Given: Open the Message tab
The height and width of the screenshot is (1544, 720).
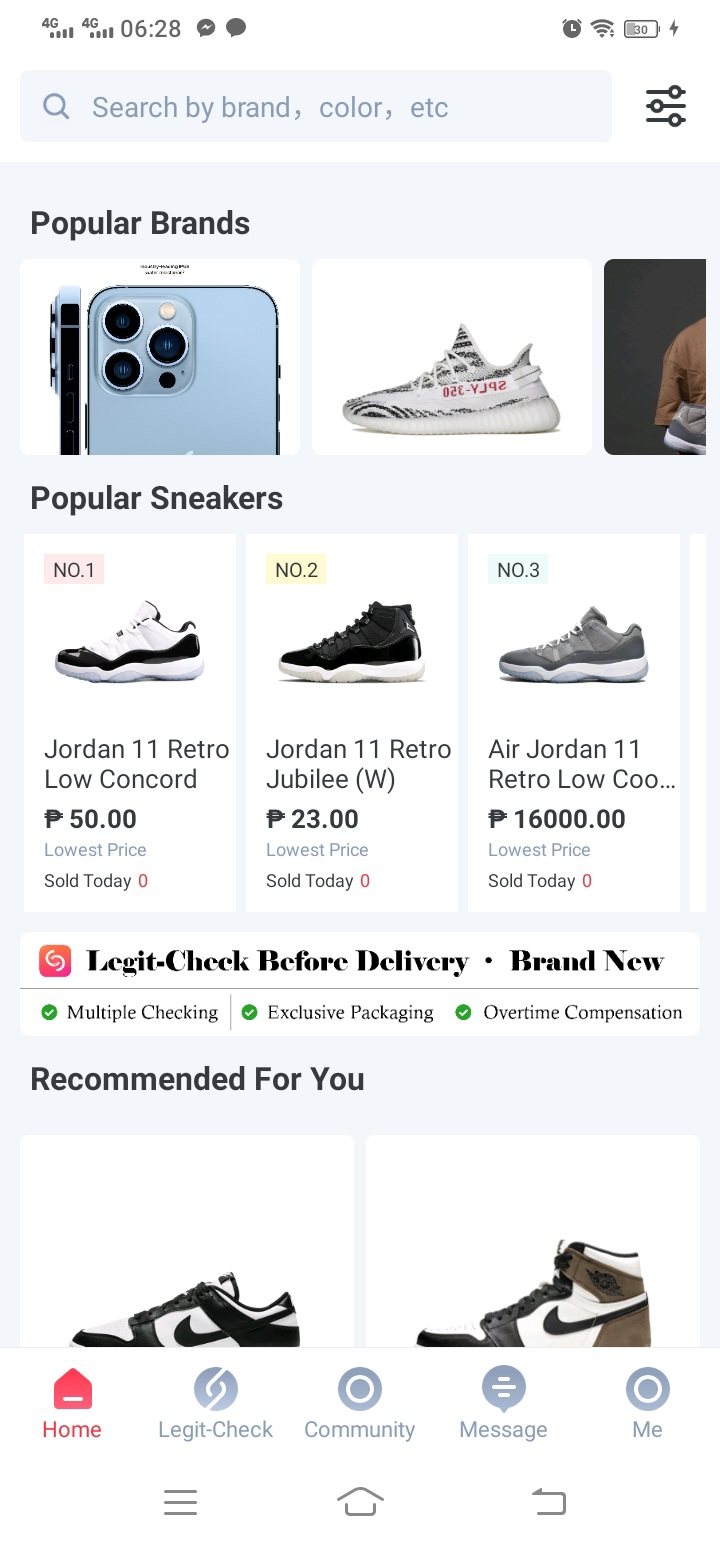Looking at the screenshot, I should point(503,1404).
